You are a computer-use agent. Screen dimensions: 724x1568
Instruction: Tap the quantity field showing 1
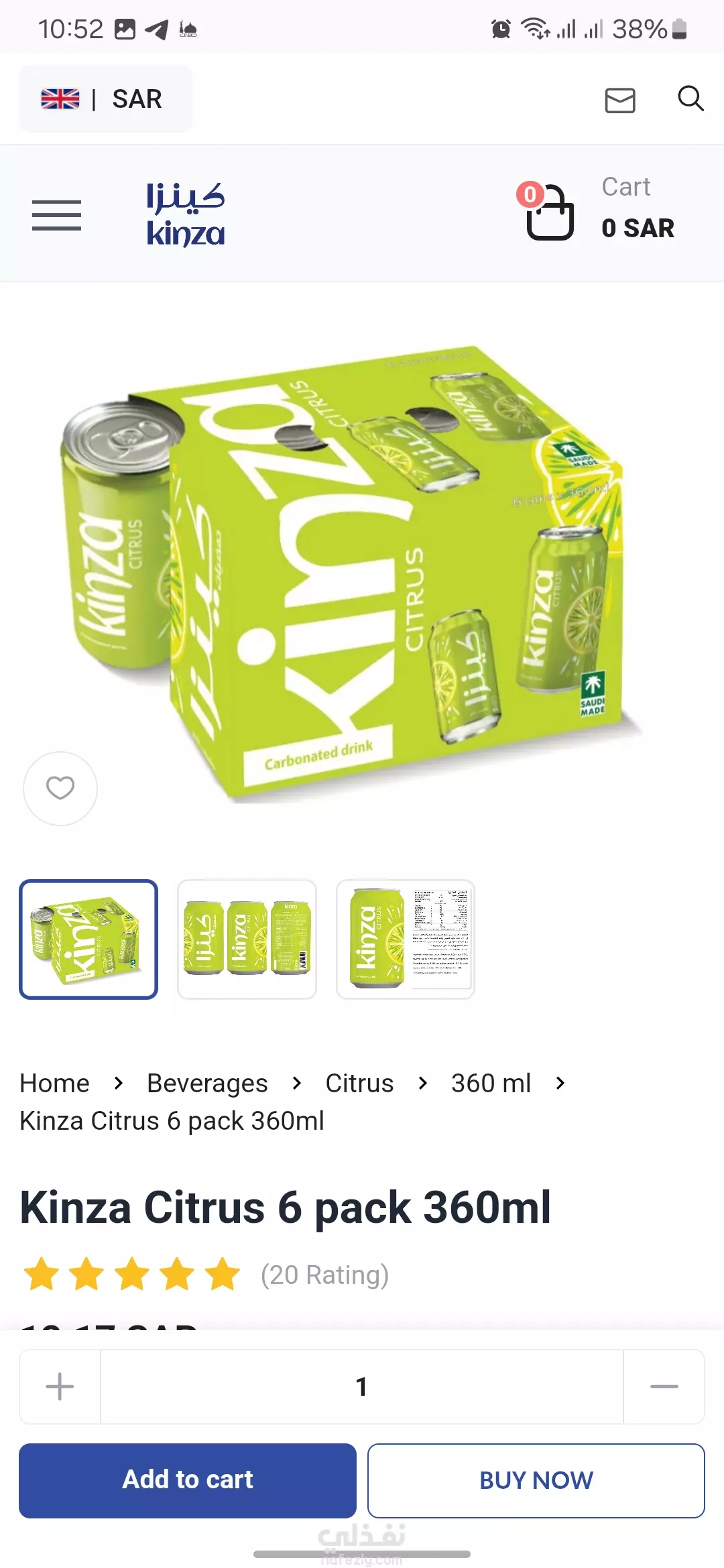362,1386
